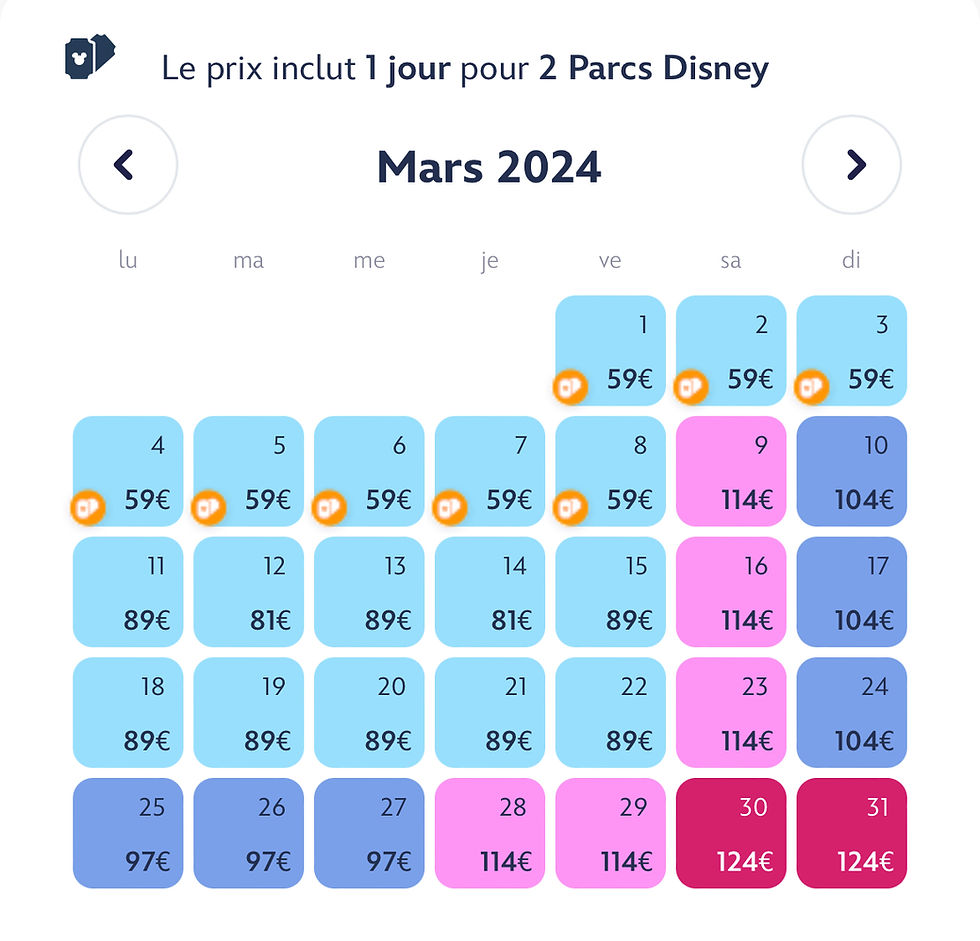Select March 20 at 89€

(x=369, y=713)
